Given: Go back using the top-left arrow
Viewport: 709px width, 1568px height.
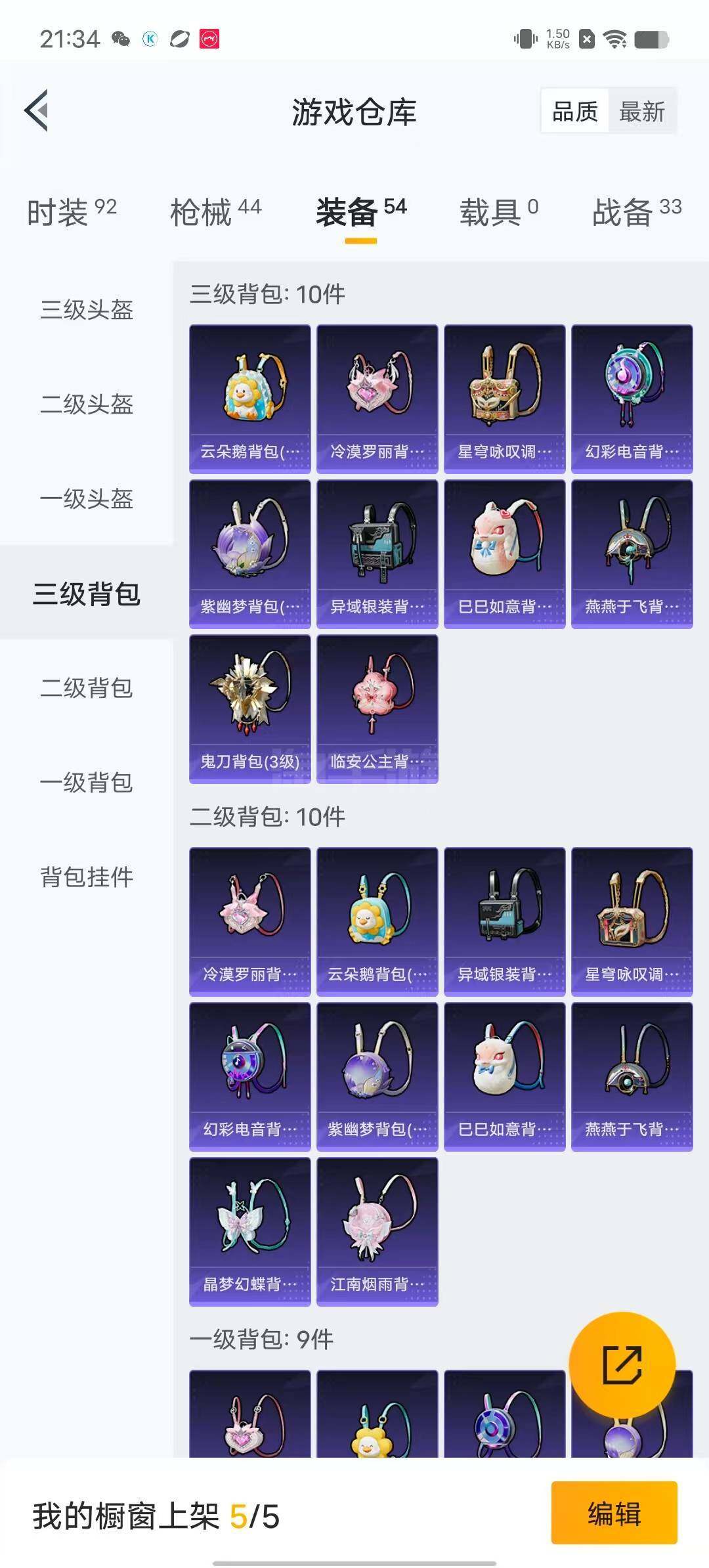Looking at the screenshot, I should [37, 110].
